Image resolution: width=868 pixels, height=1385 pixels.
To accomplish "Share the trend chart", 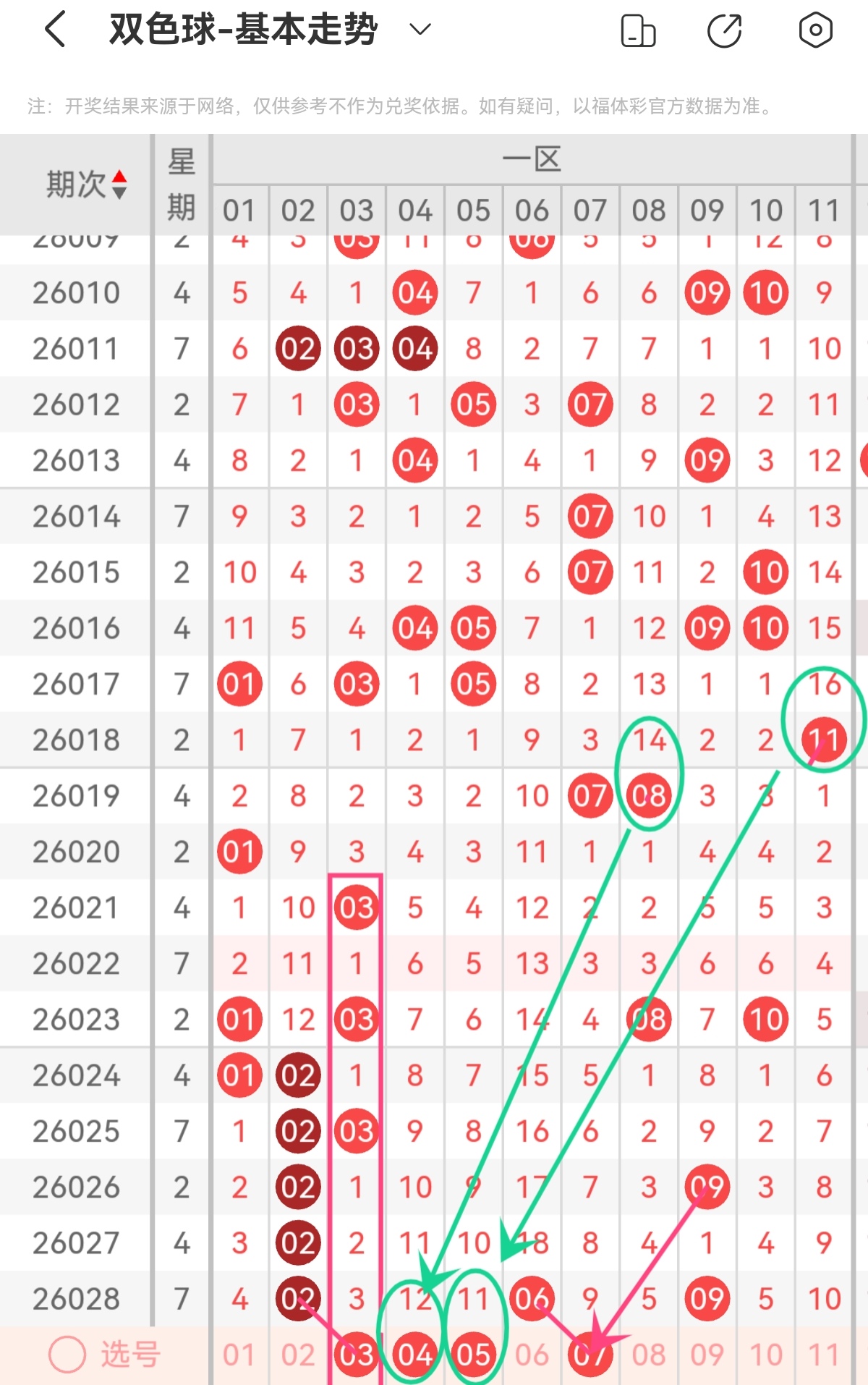I will (724, 30).
